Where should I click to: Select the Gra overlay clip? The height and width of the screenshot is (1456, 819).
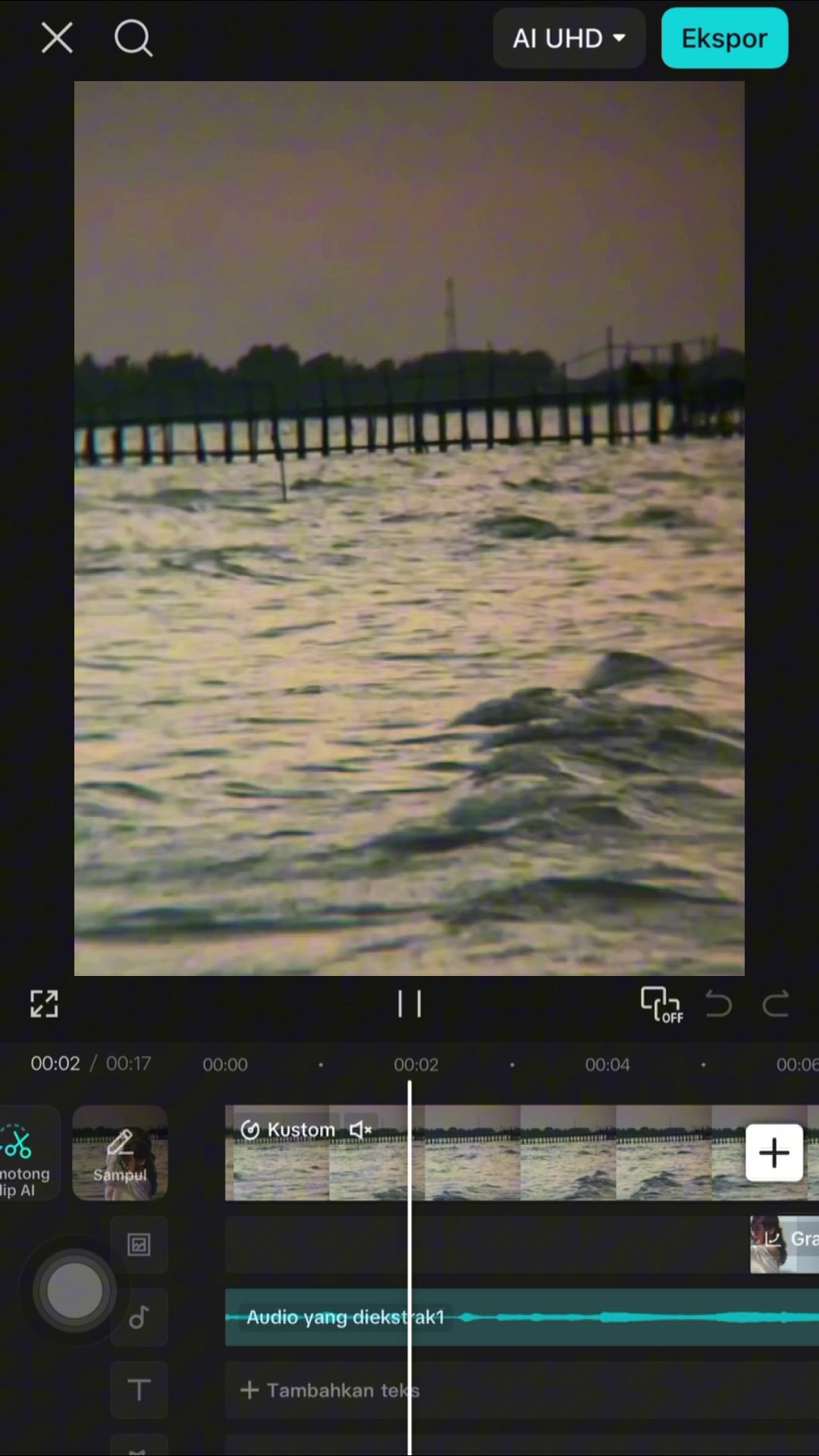[x=784, y=1244]
